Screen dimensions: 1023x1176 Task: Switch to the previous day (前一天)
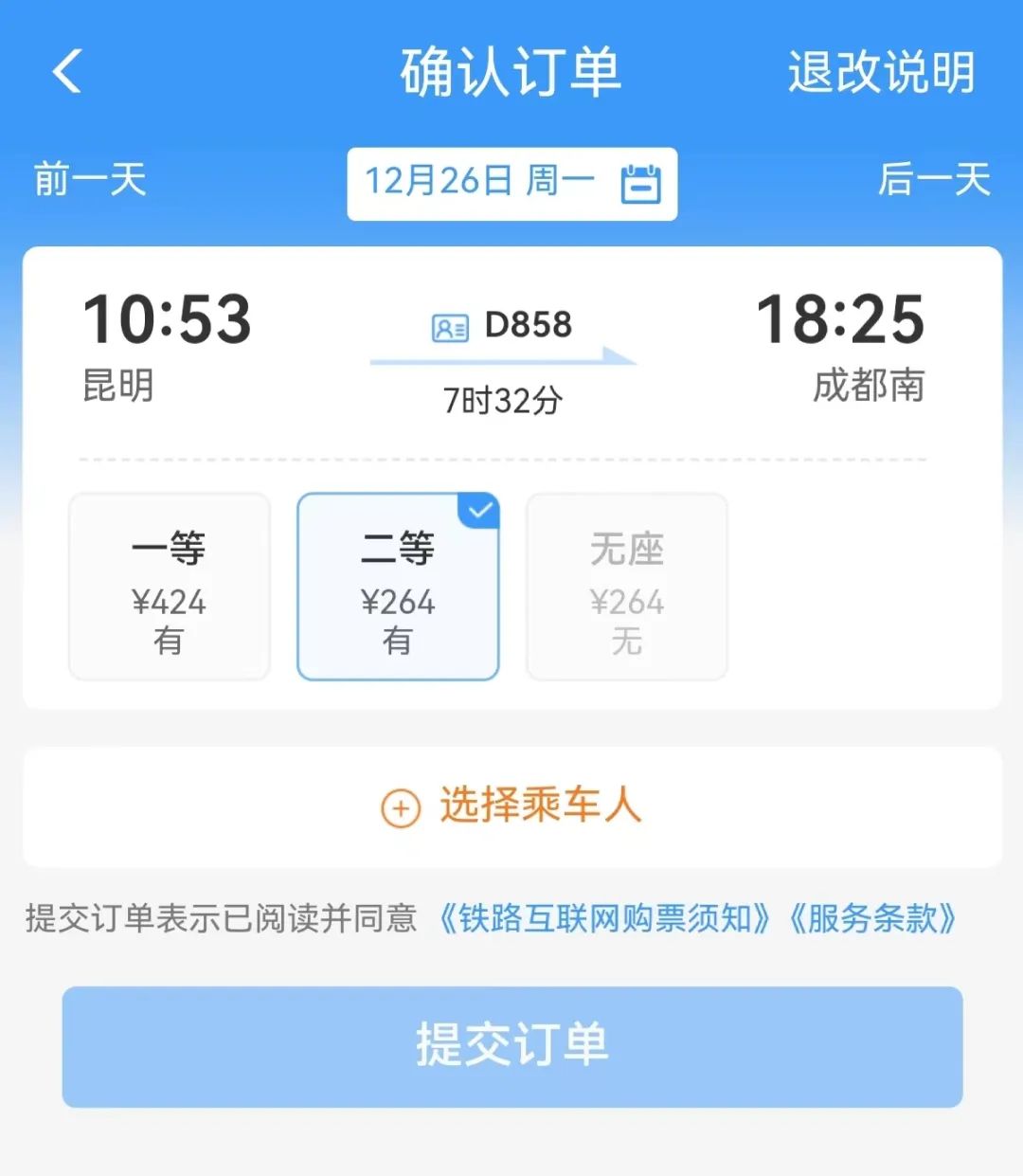[x=90, y=180]
